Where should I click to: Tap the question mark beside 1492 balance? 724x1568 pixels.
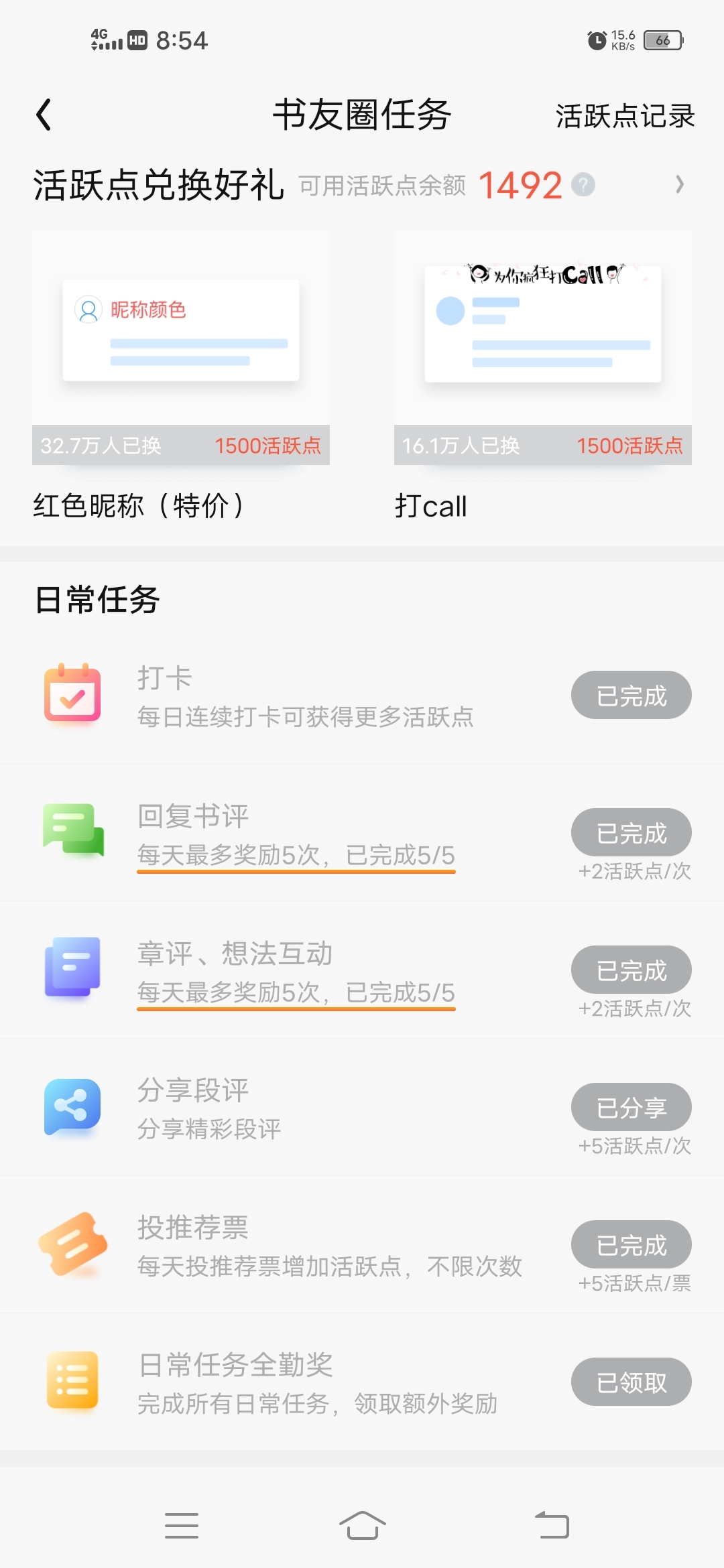pos(583,184)
